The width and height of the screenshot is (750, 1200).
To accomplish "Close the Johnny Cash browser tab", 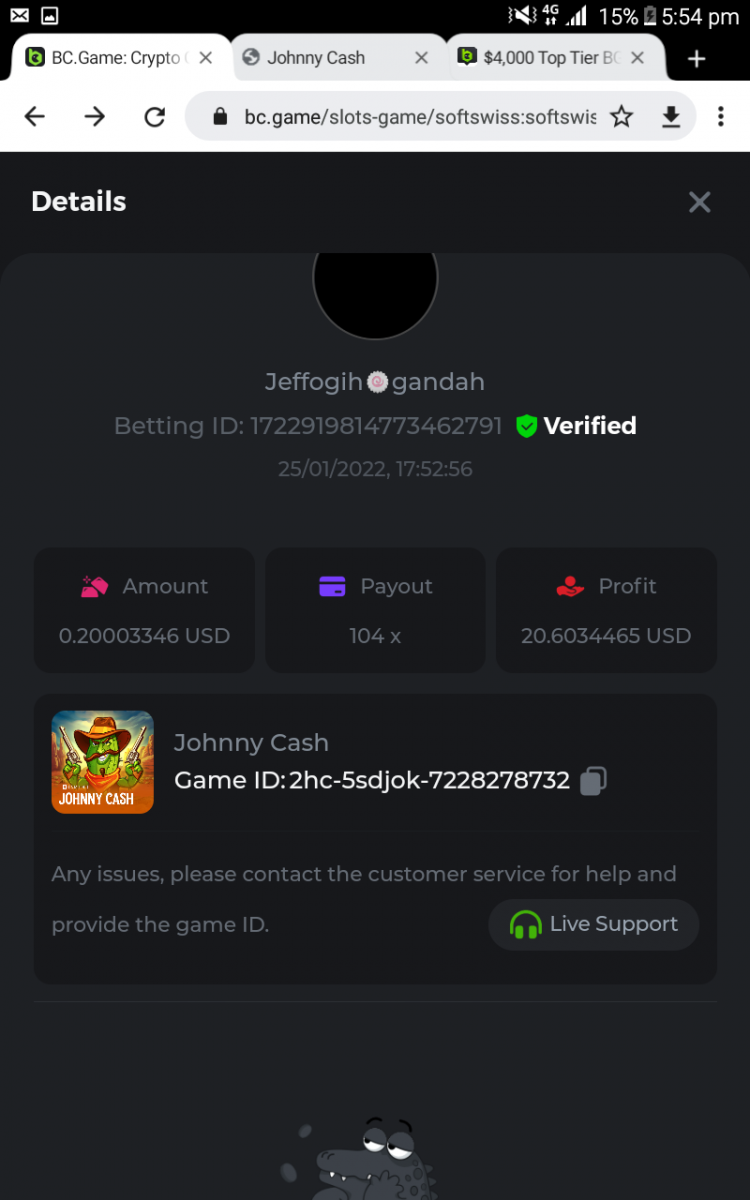I will (422, 58).
